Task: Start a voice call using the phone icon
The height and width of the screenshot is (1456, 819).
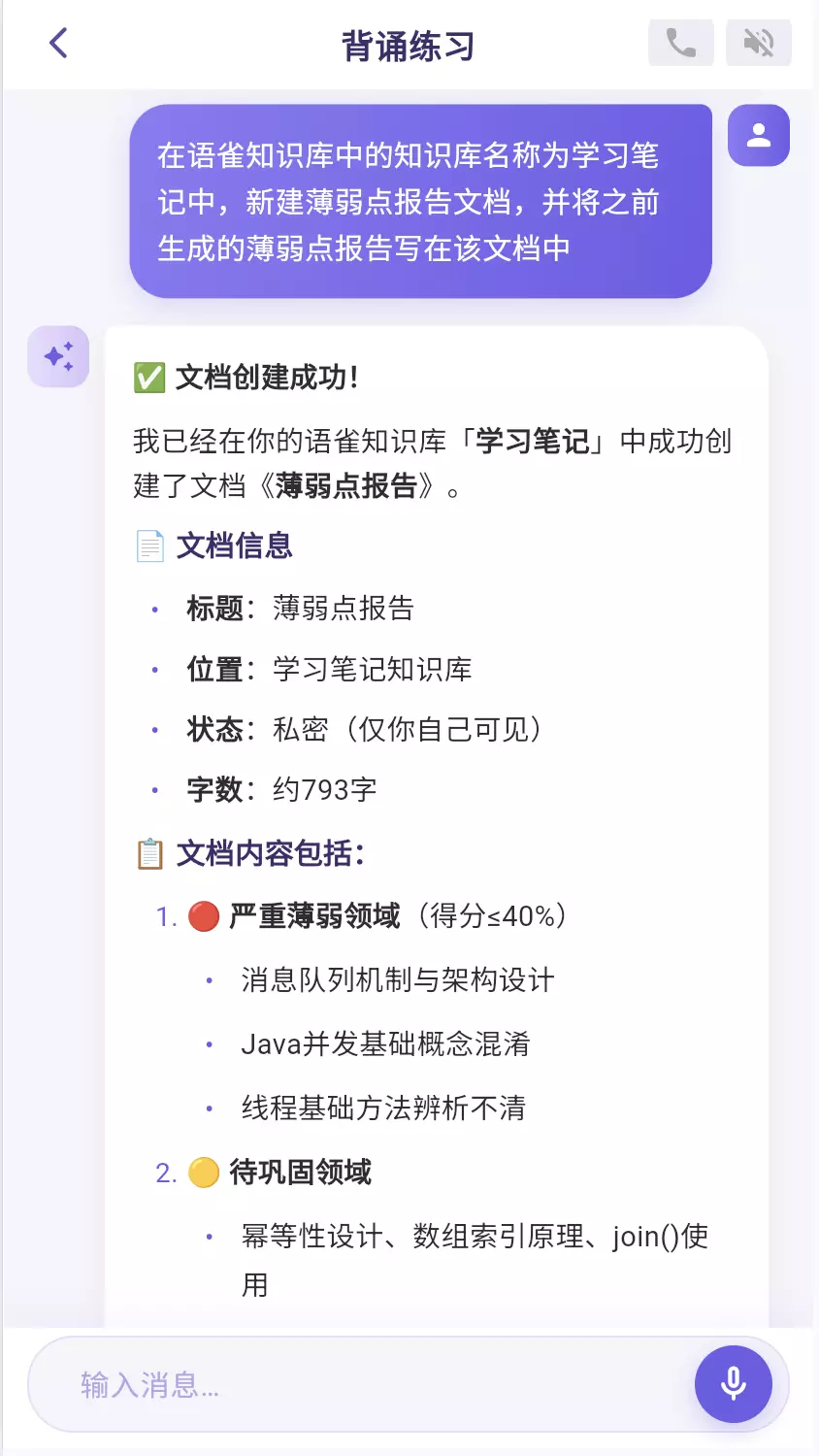Action: click(680, 43)
